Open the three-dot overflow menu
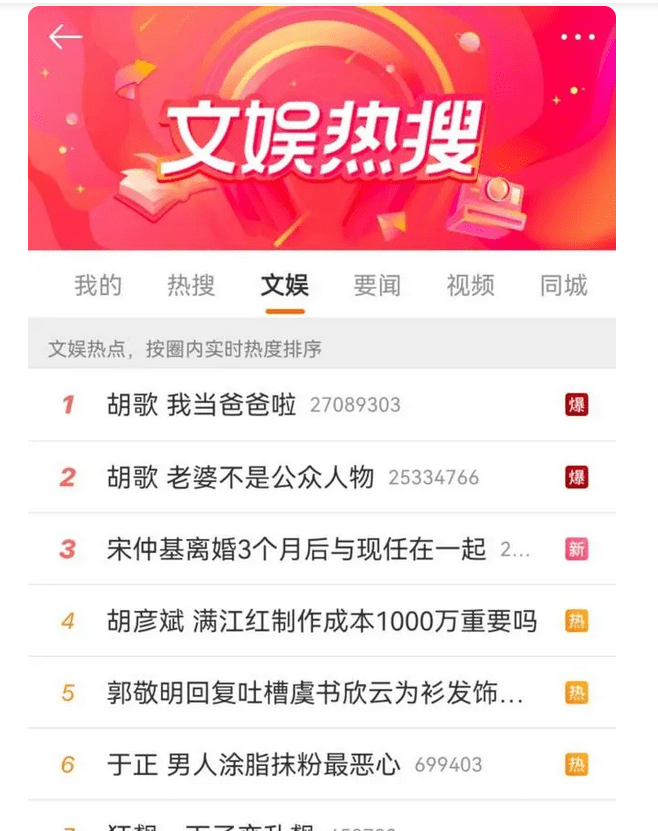Image resolution: width=658 pixels, height=831 pixels. pyautogui.click(x=578, y=37)
